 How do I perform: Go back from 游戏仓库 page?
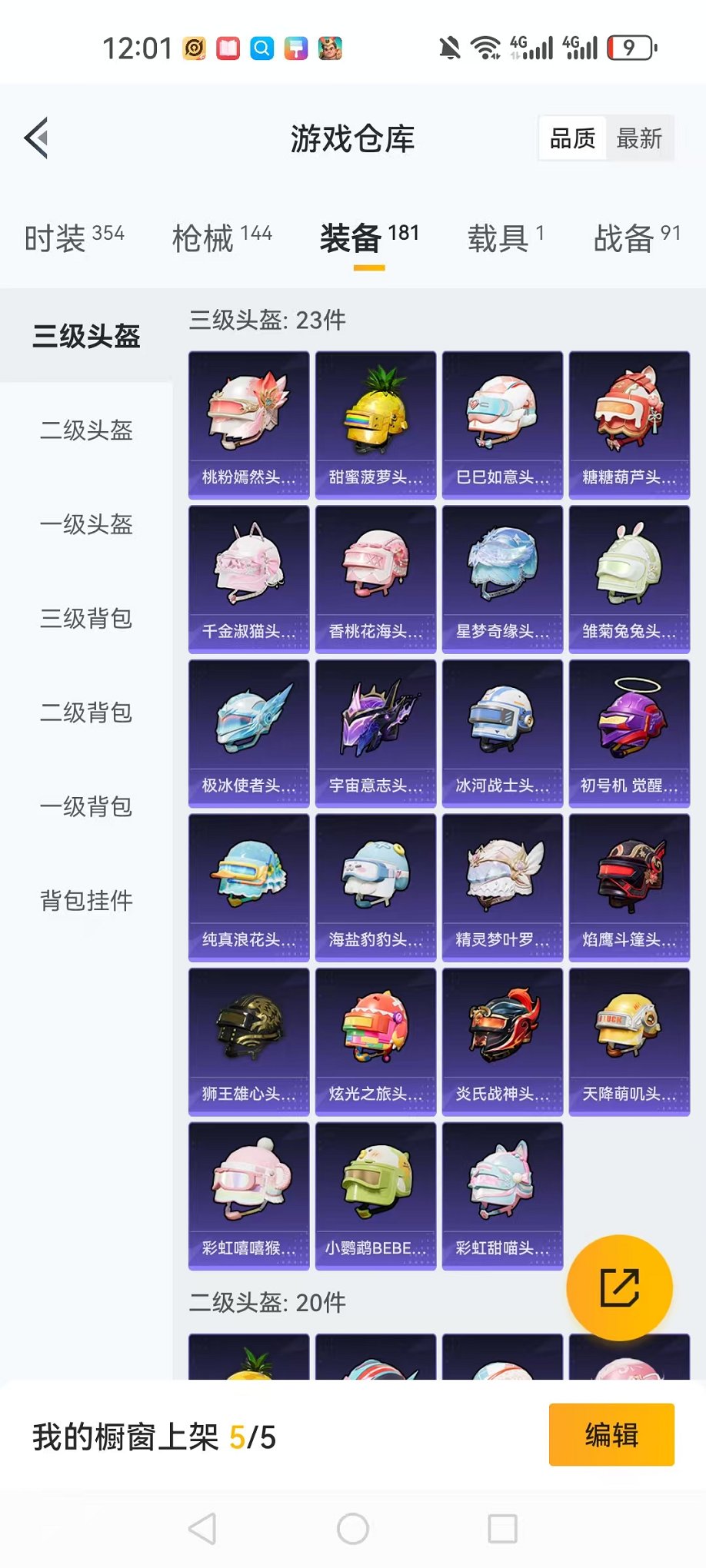coord(37,138)
